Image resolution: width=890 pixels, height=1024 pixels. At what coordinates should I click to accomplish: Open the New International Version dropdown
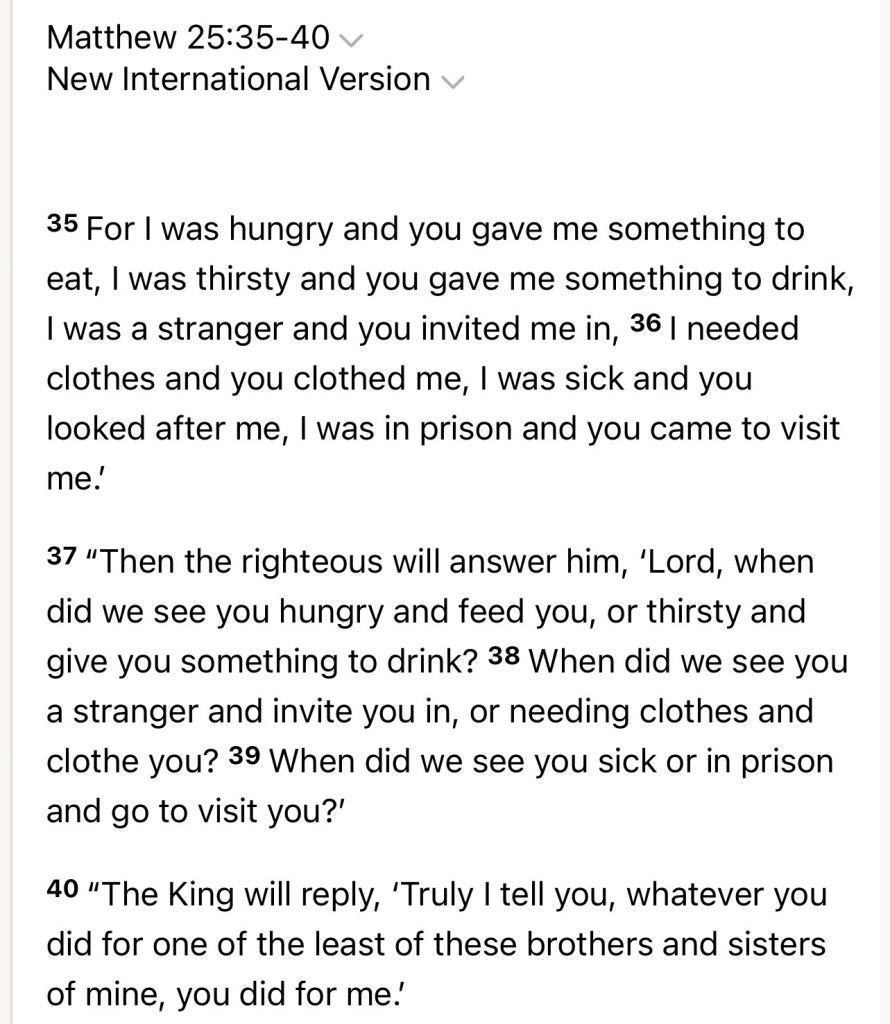[x=453, y=82]
